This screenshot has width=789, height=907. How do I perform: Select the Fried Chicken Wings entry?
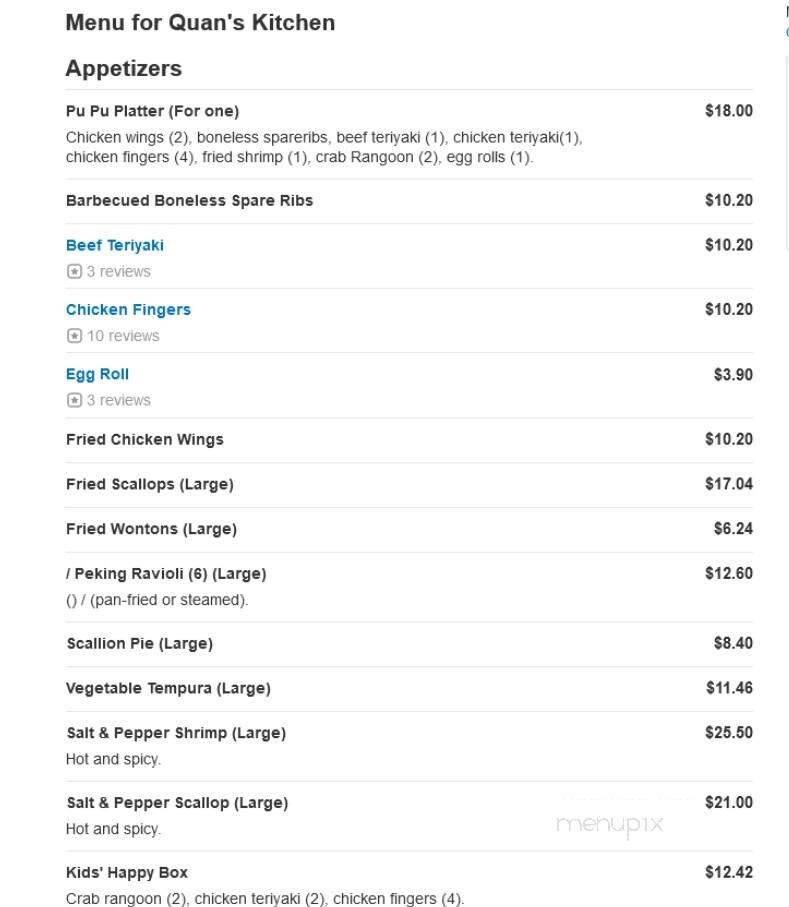(x=144, y=439)
